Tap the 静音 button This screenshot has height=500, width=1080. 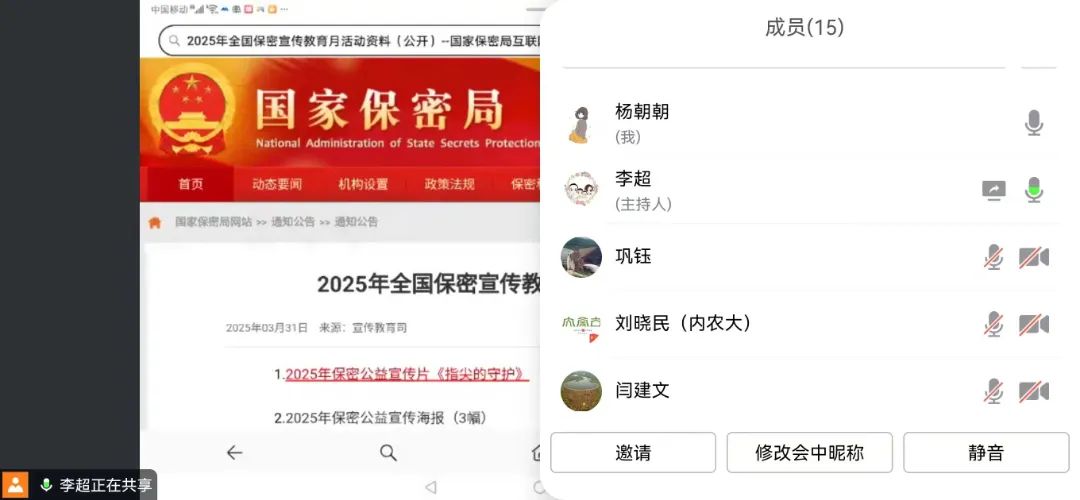pyautogui.click(x=986, y=452)
